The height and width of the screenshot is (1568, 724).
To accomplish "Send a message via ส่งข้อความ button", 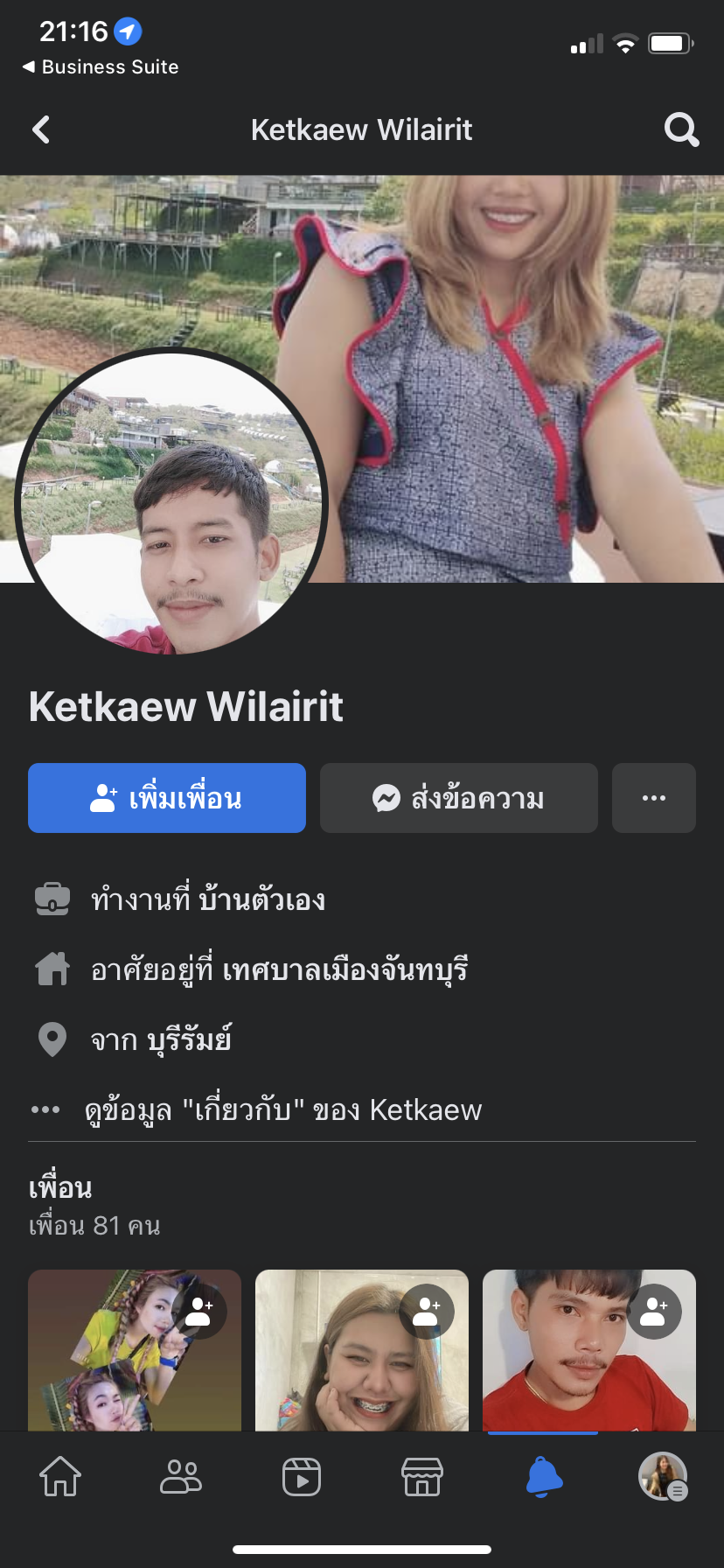I will tap(459, 798).
